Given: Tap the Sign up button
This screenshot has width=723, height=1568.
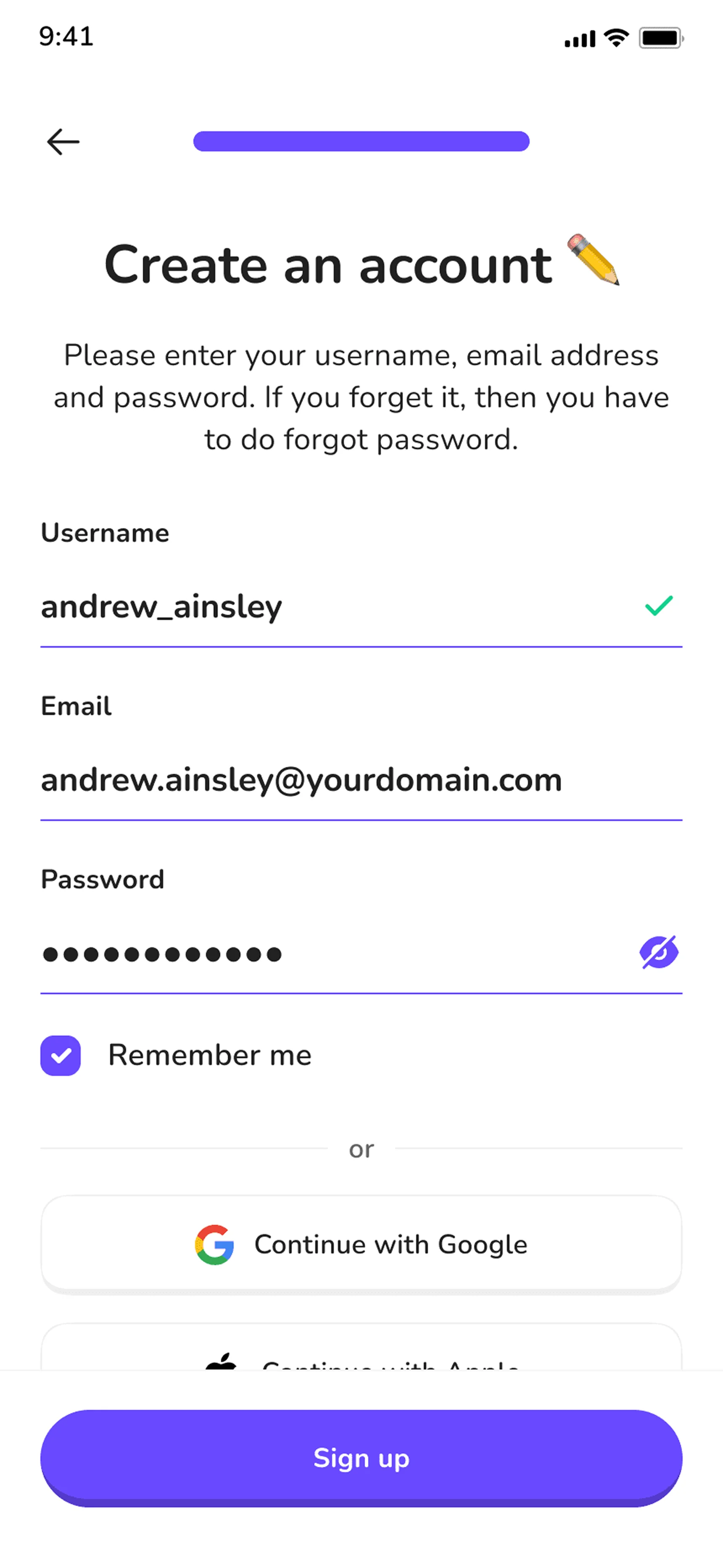Looking at the screenshot, I should click(361, 1458).
